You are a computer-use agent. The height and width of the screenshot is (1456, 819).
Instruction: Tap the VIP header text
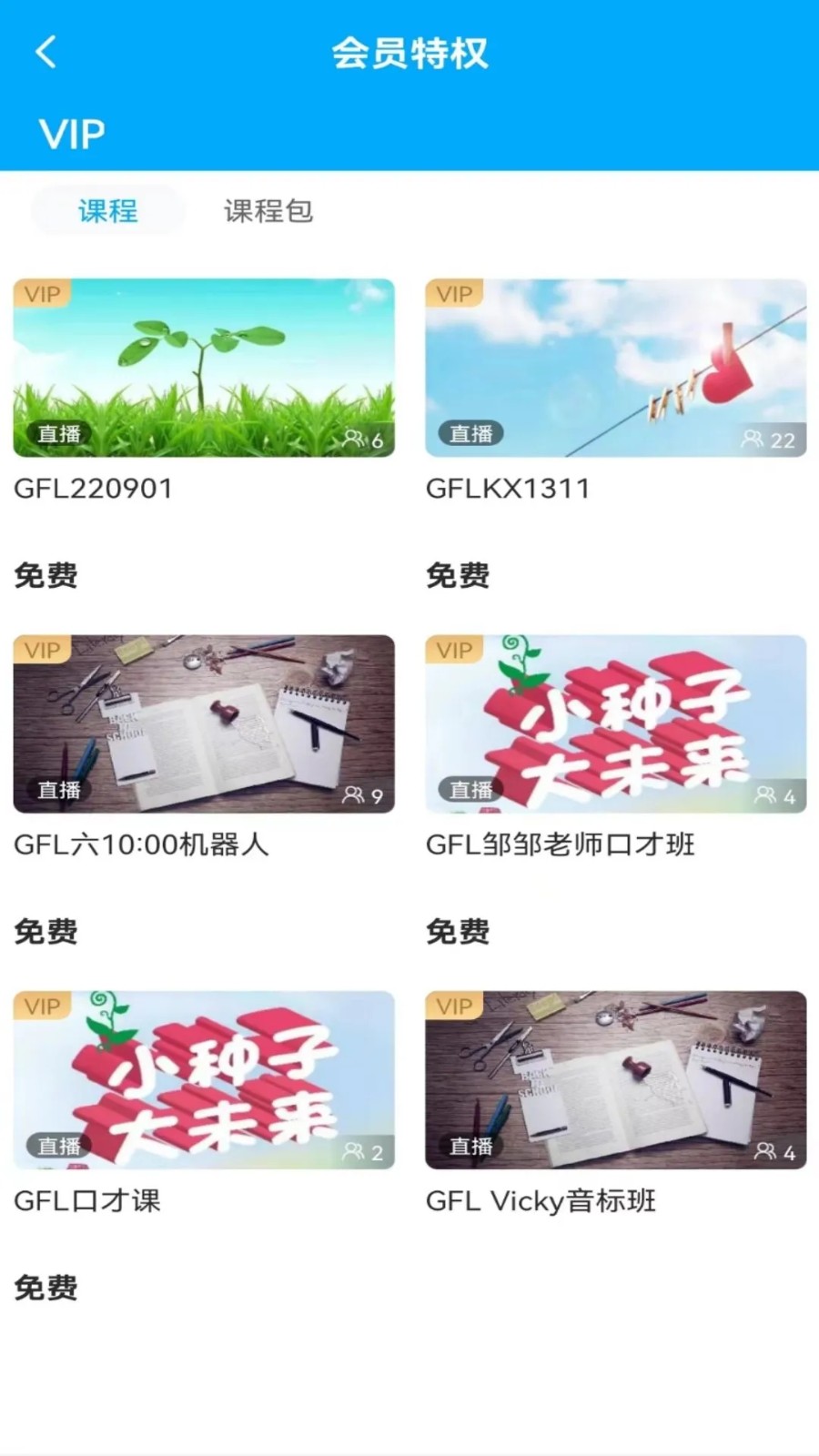[x=72, y=133]
